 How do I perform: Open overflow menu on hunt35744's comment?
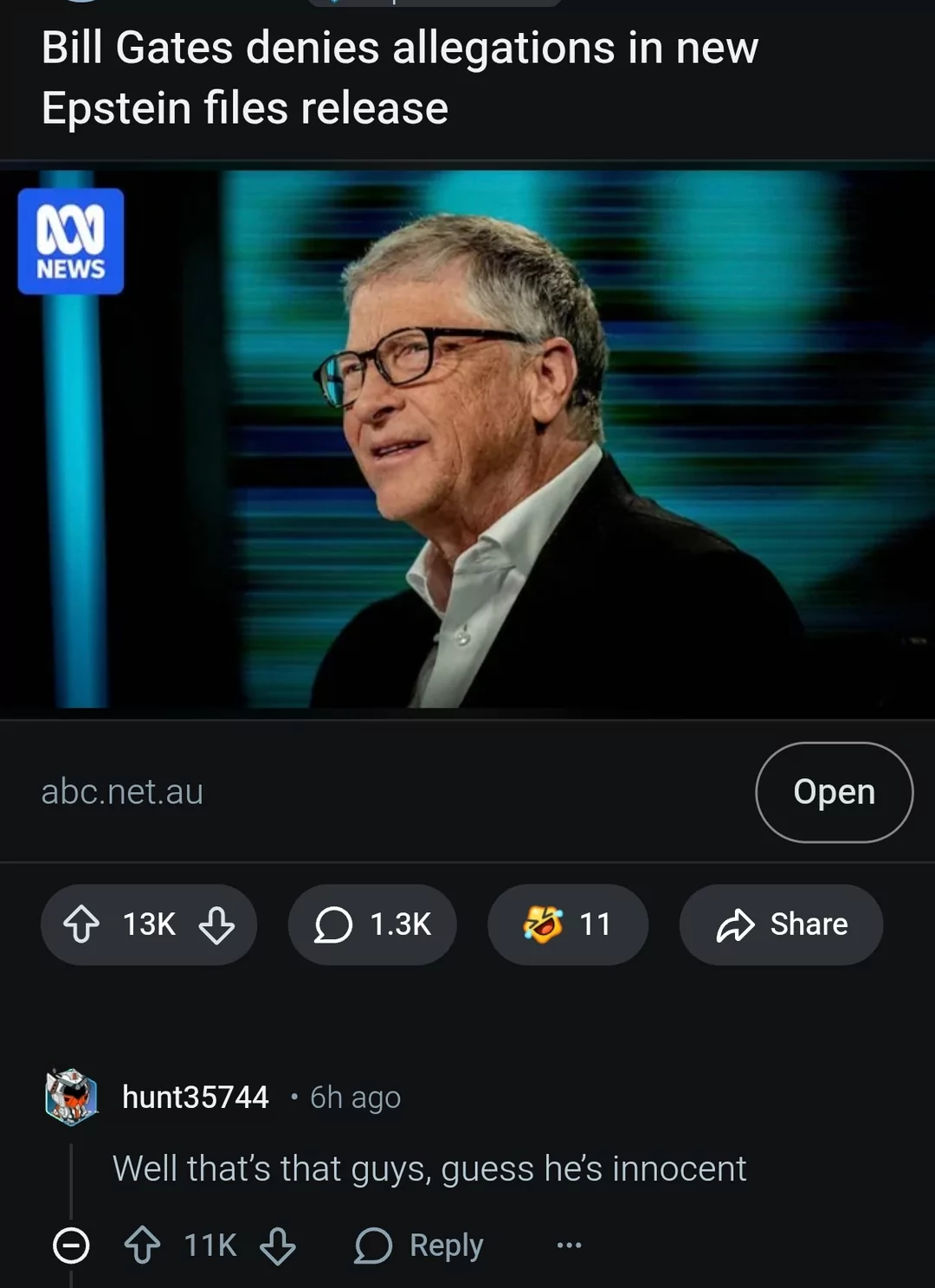coord(569,1246)
